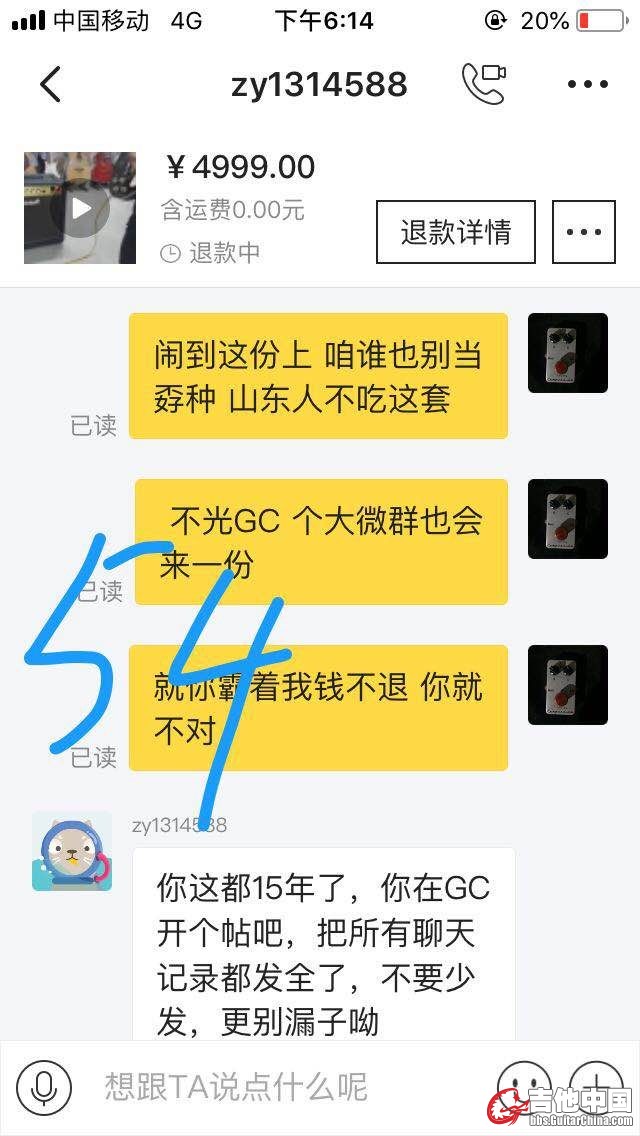Open more order options beside 退款详情
640x1136 pixels.
tap(583, 232)
